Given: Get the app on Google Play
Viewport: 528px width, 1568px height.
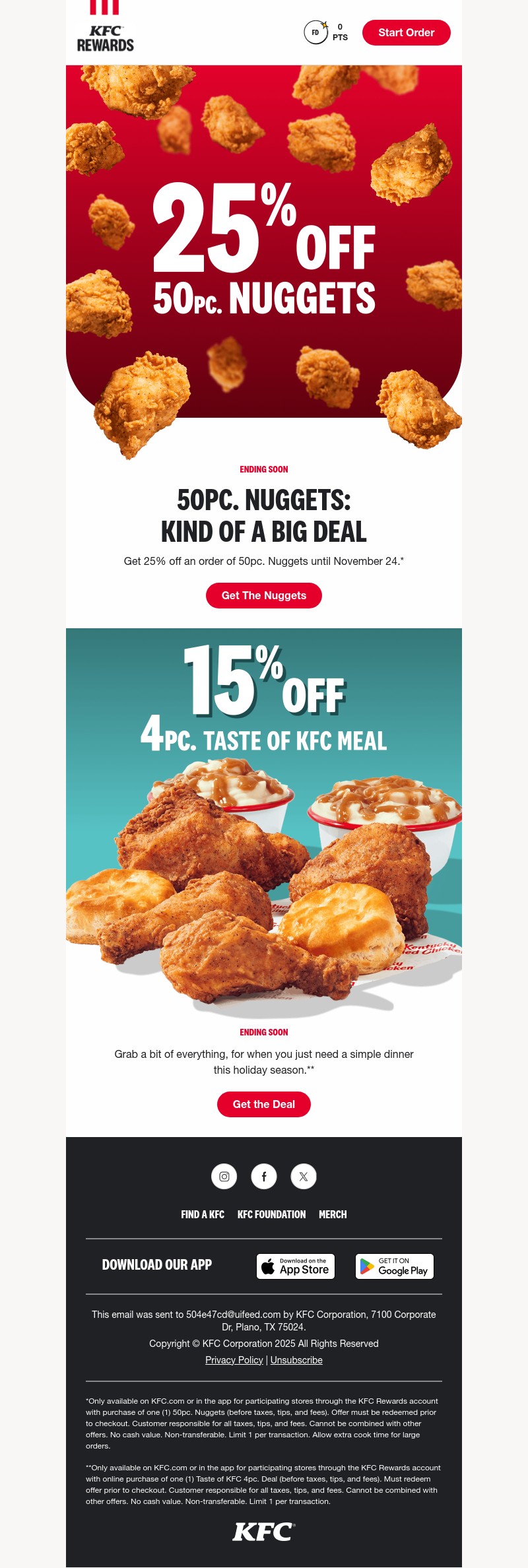Looking at the screenshot, I should [395, 1266].
